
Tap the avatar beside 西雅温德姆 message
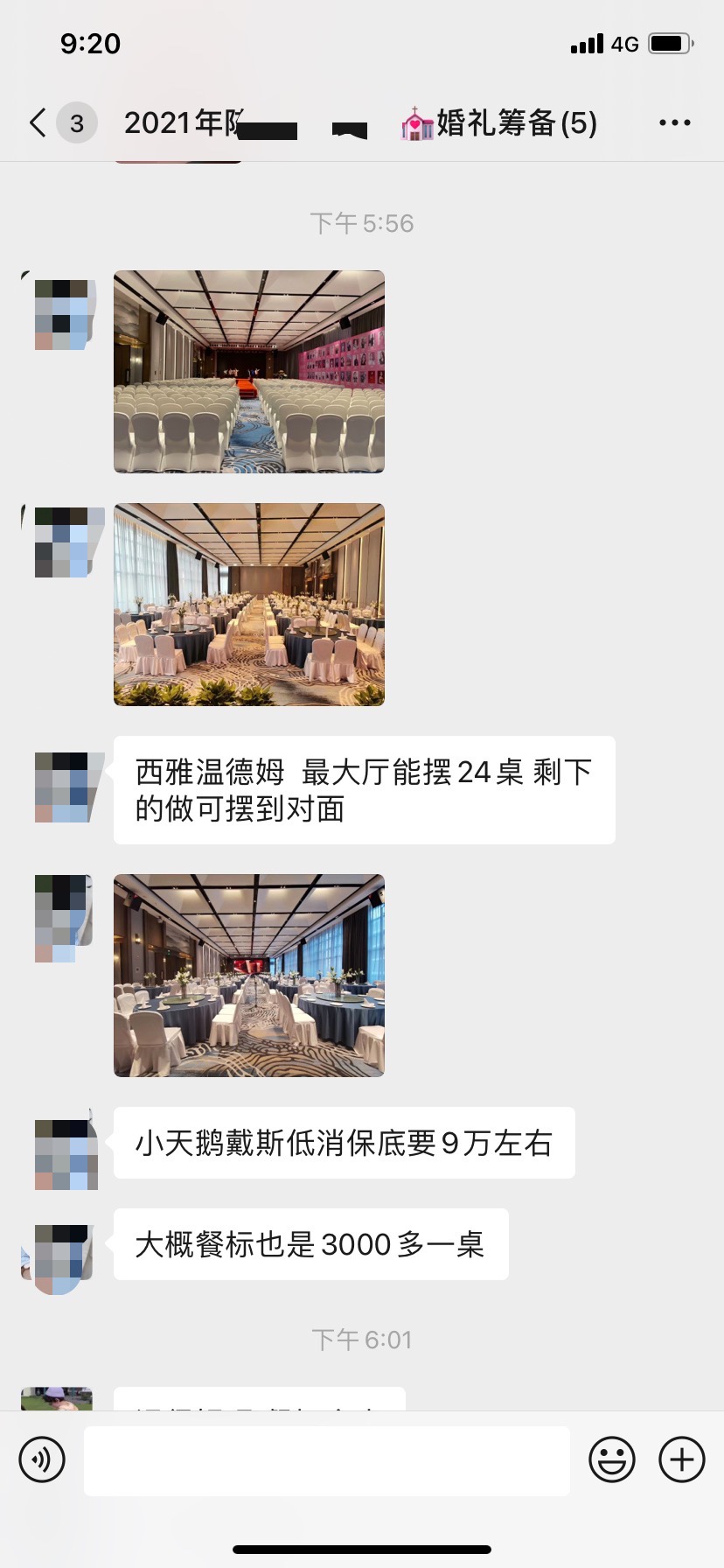(63, 787)
